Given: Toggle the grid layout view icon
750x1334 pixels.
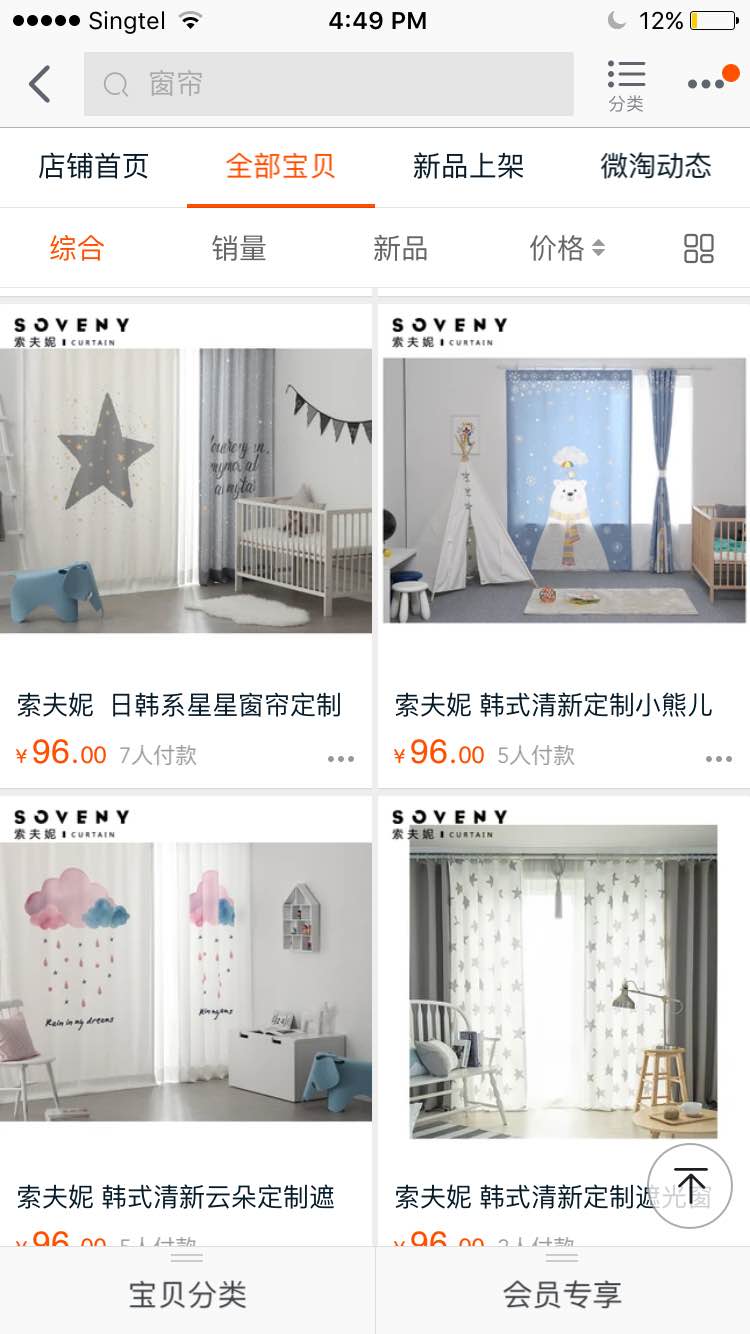Looking at the screenshot, I should (x=698, y=248).
